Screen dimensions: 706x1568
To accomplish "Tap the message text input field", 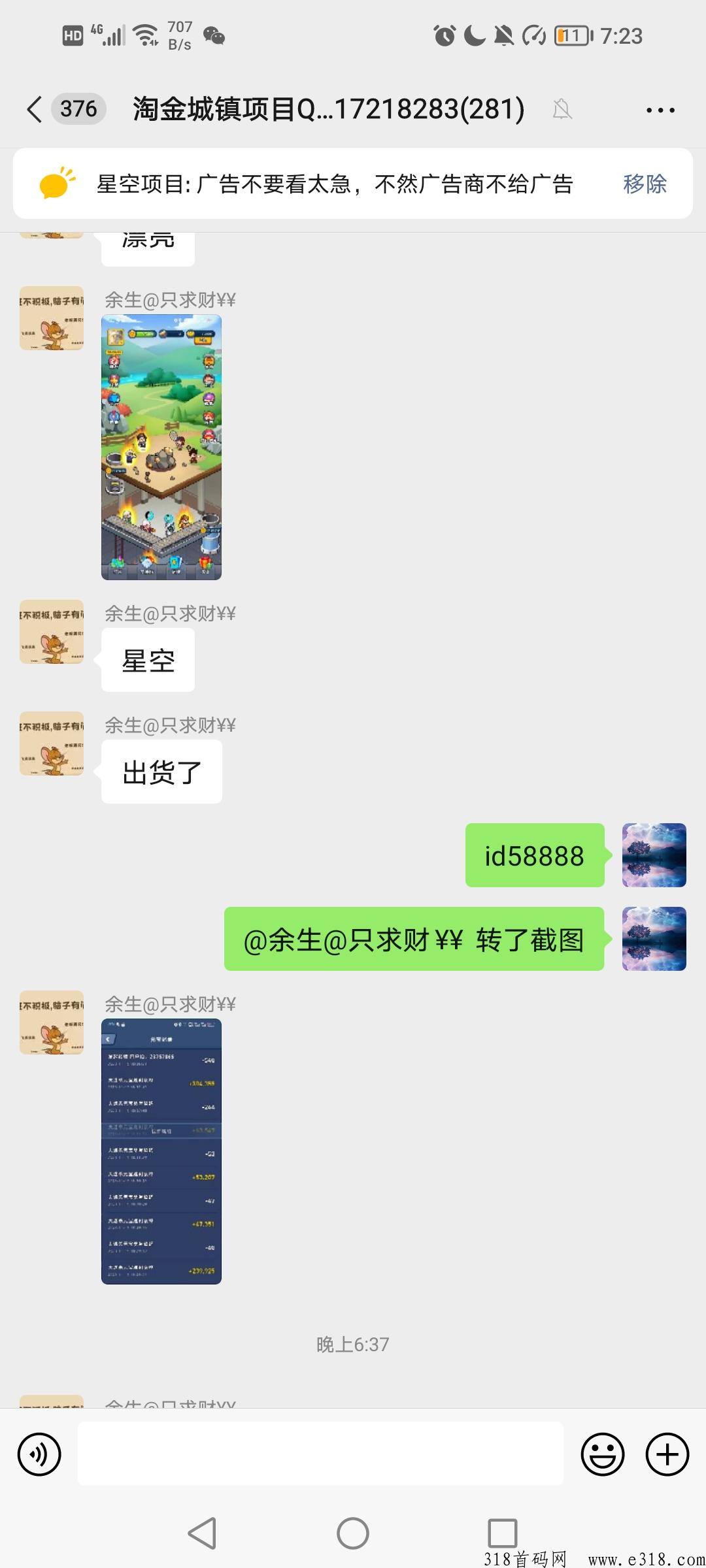I will point(320,1454).
